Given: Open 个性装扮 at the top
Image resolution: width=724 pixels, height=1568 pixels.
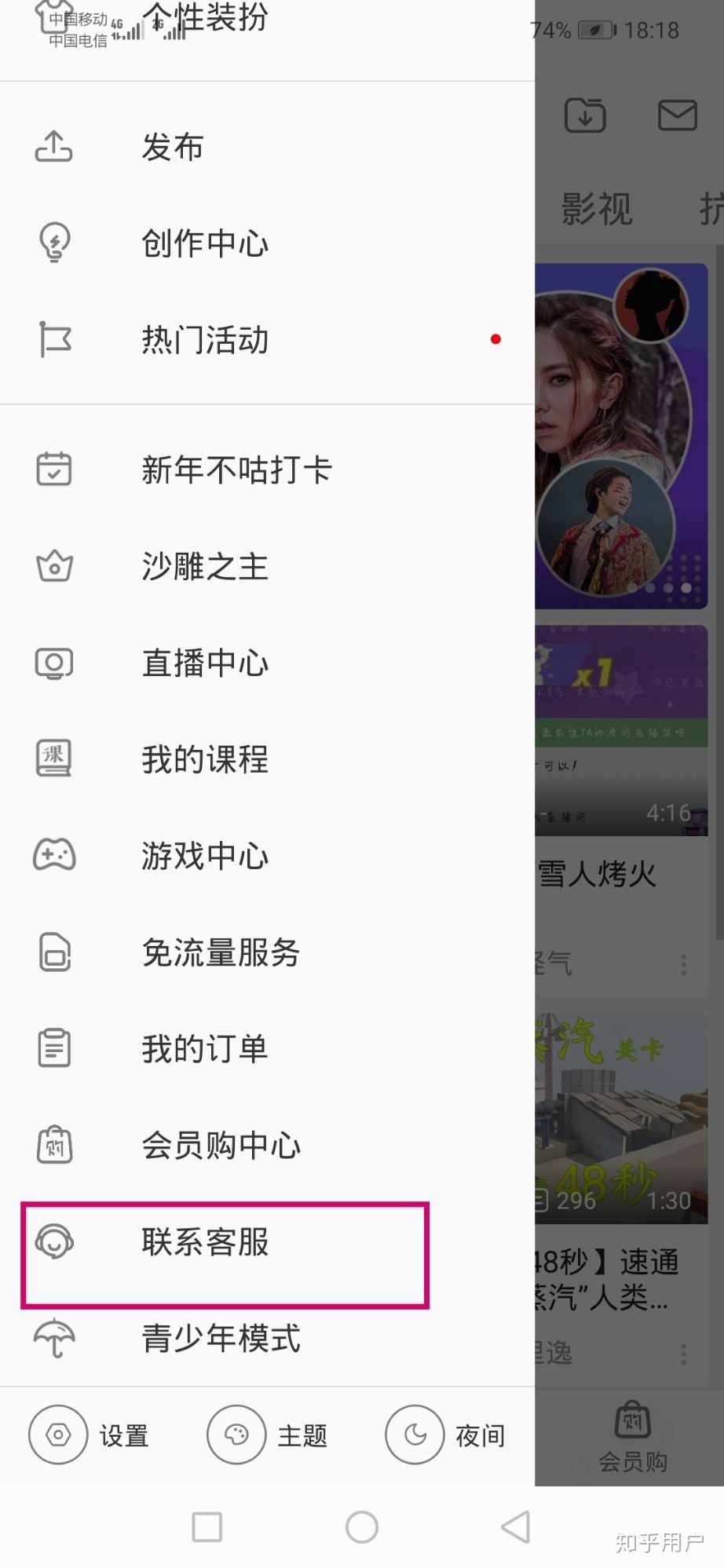Looking at the screenshot, I should [206, 19].
